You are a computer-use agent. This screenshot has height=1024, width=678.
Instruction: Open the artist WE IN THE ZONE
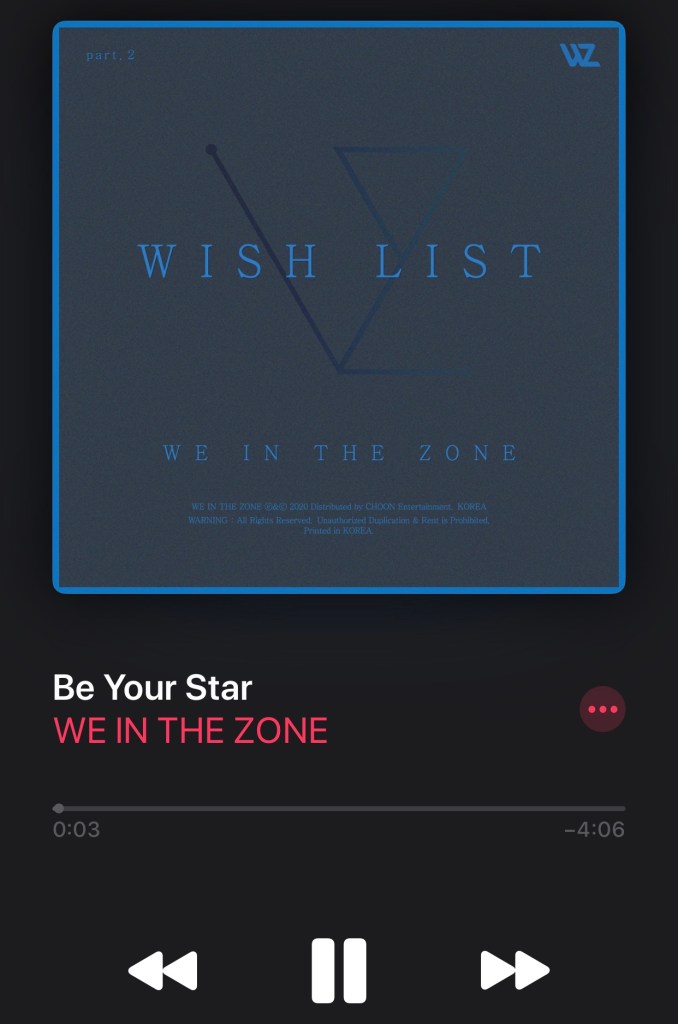(190, 731)
